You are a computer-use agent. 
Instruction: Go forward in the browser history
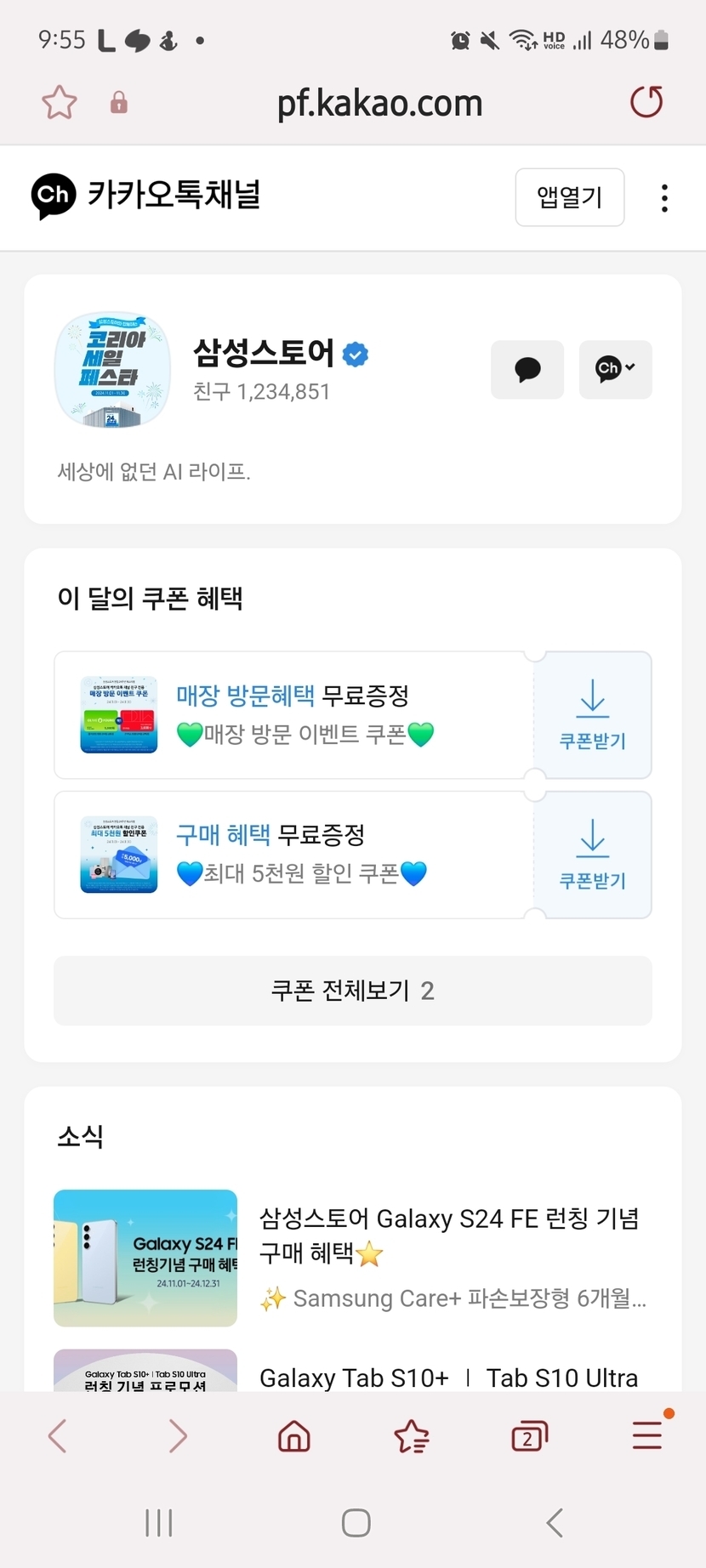[x=177, y=1436]
